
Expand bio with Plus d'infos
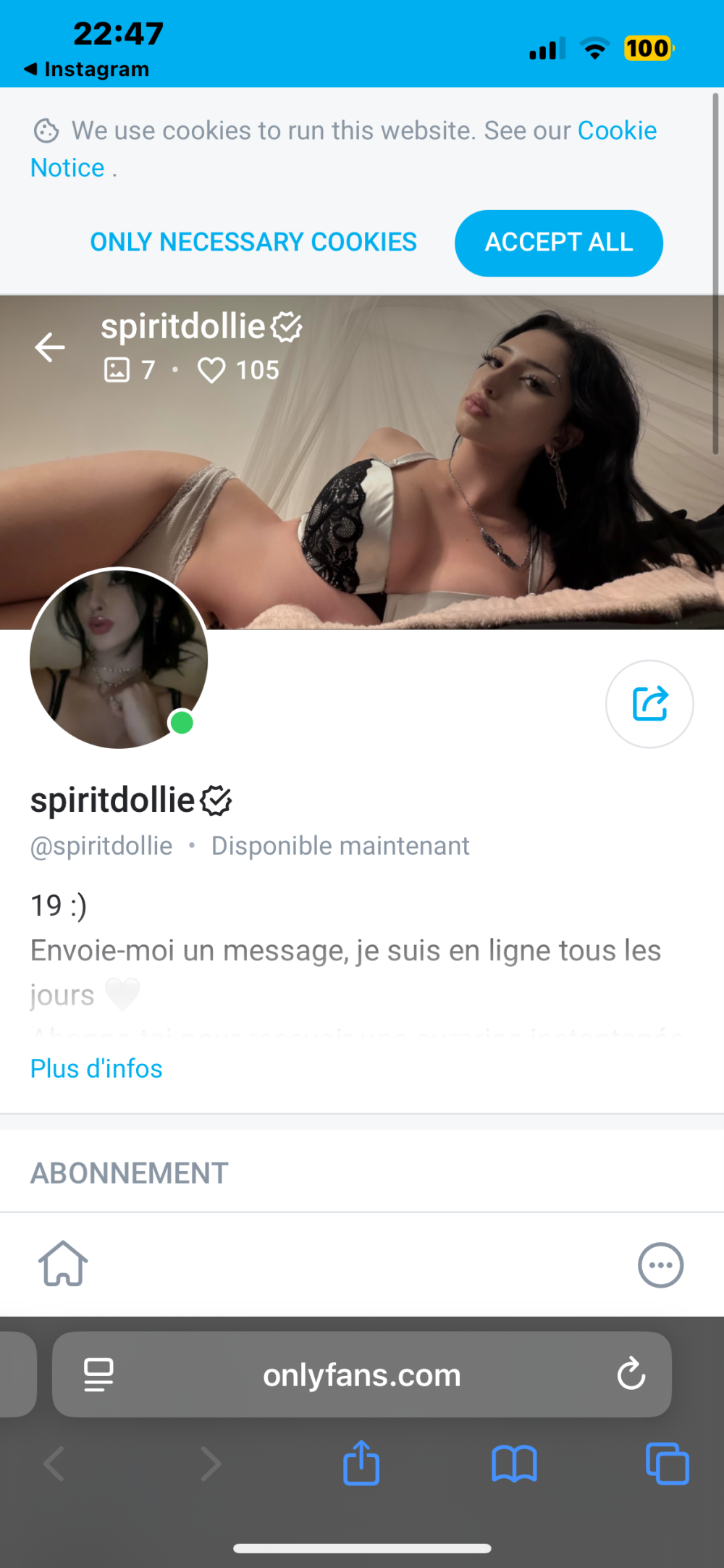tap(96, 1069)
